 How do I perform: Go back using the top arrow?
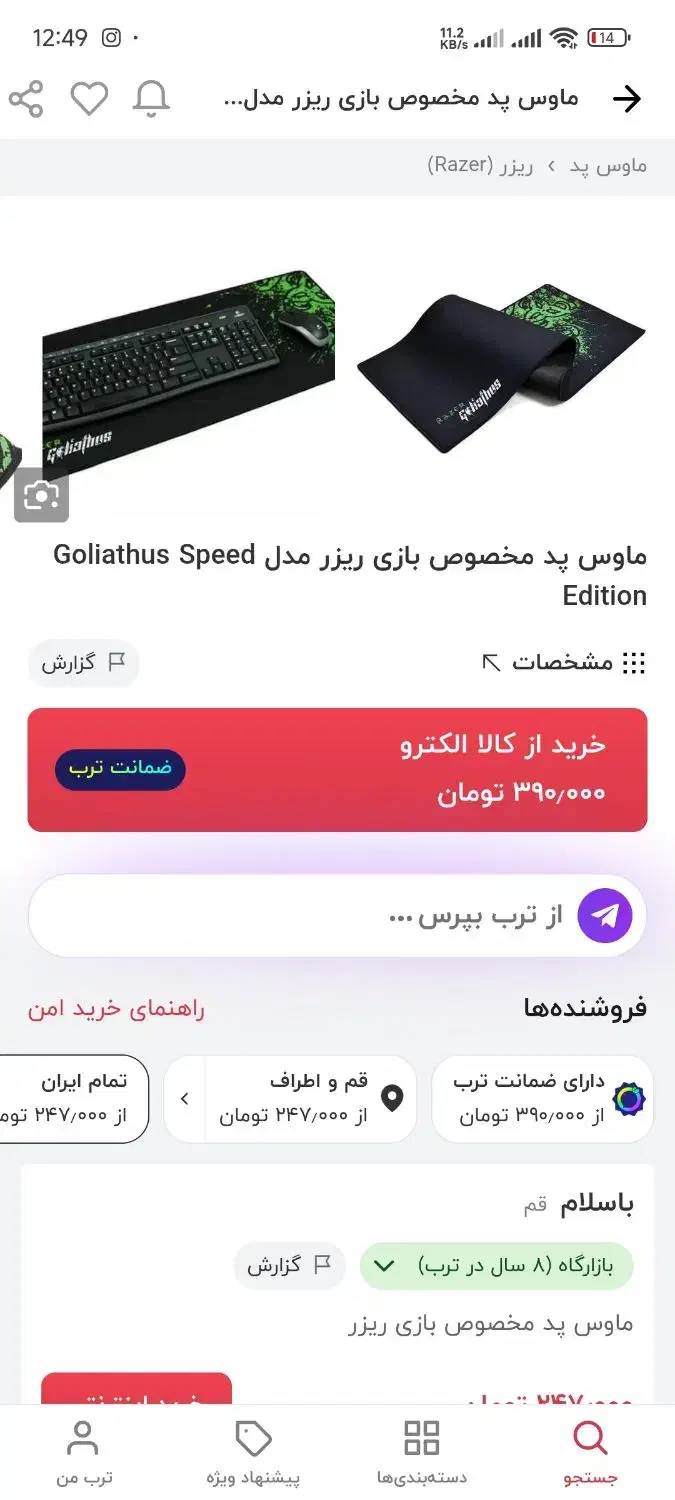626,98
